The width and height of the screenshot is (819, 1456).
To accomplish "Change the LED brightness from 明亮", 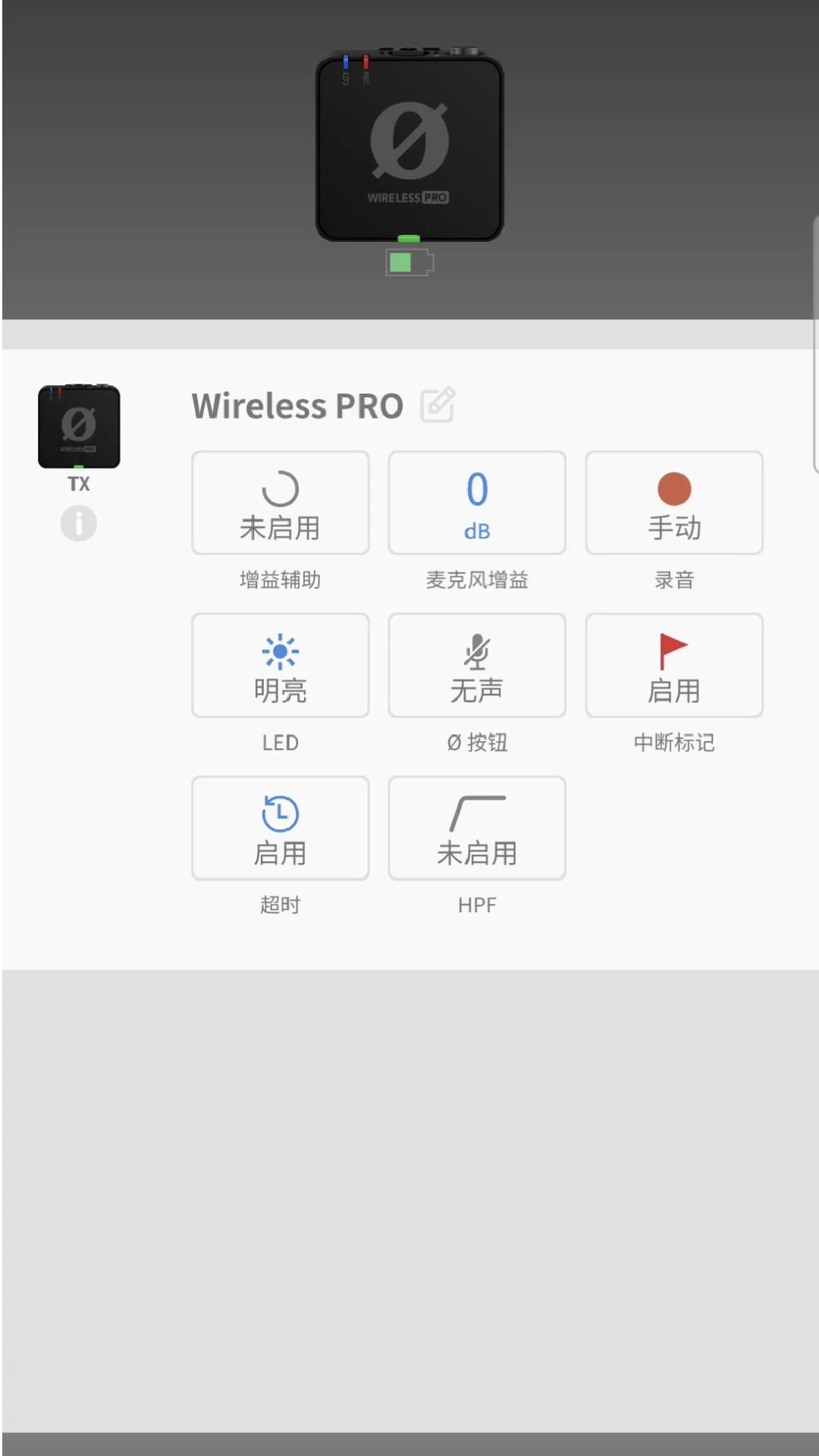I will point(281,665).
